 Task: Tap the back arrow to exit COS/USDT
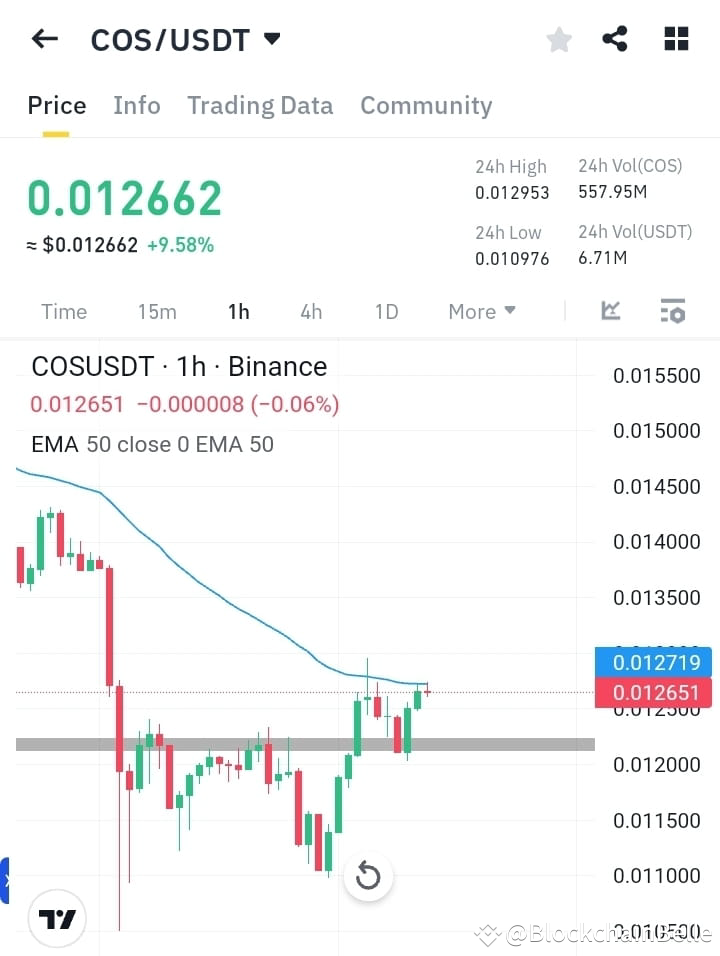tap(43, 38)
